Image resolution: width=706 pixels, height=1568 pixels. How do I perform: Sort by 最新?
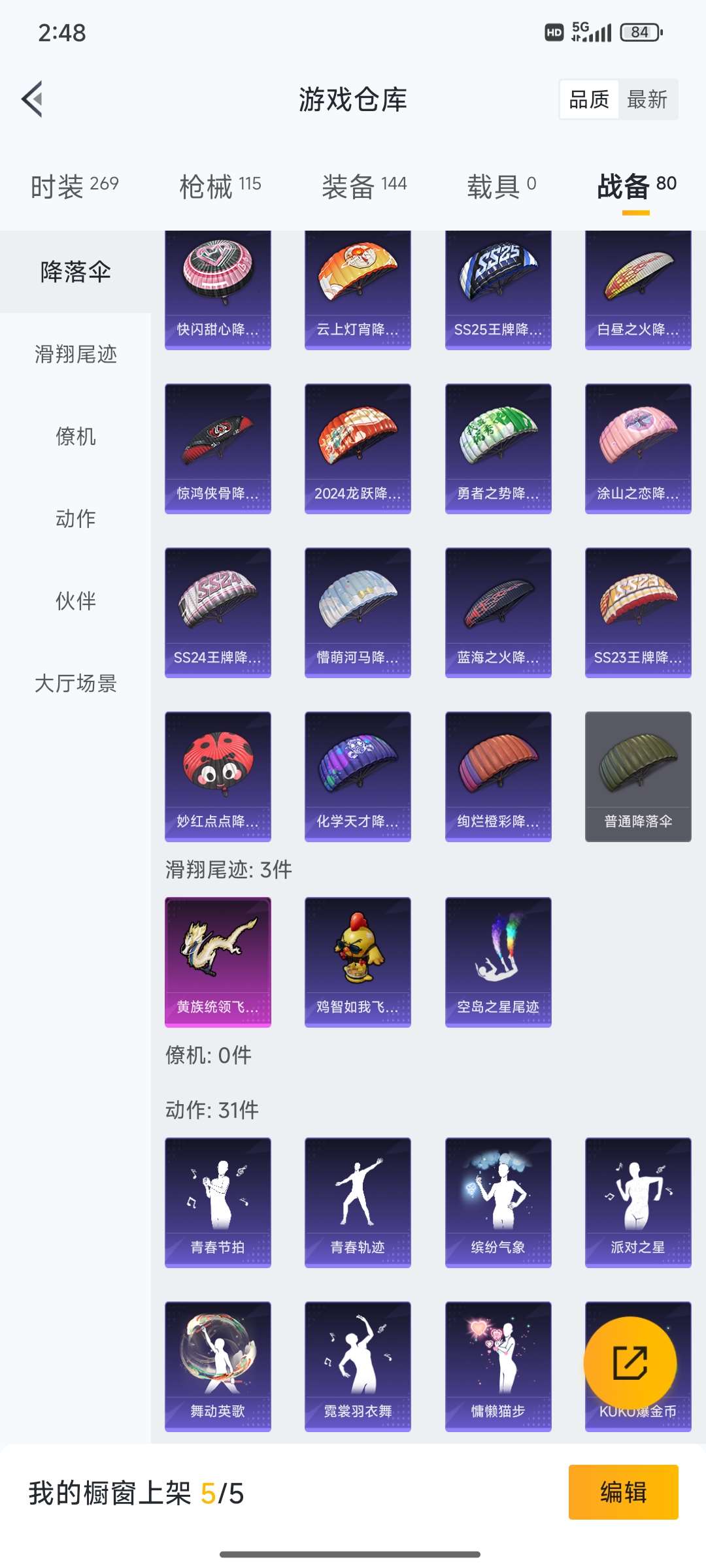(647, 99)
